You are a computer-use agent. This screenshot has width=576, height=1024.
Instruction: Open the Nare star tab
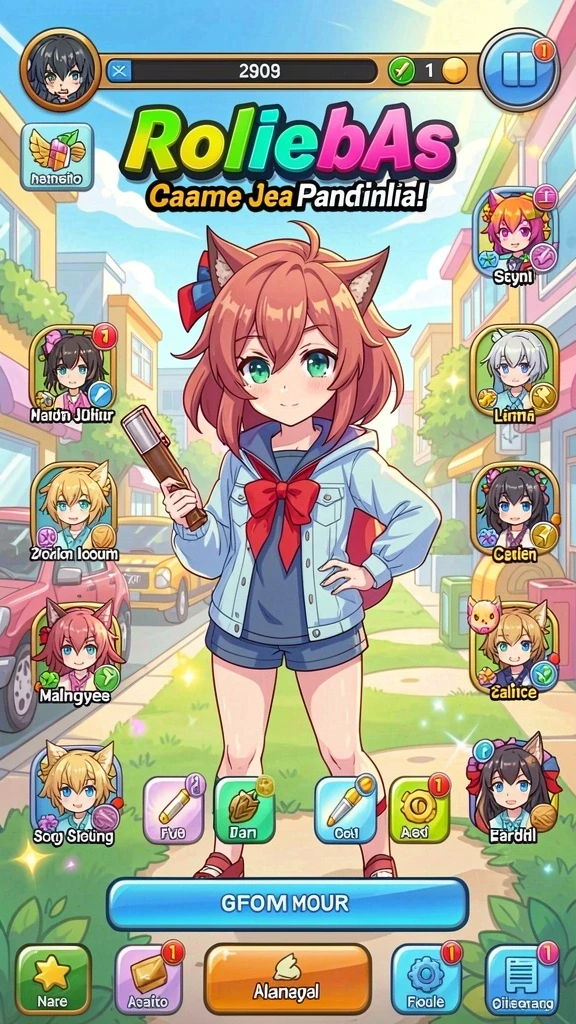52,978
